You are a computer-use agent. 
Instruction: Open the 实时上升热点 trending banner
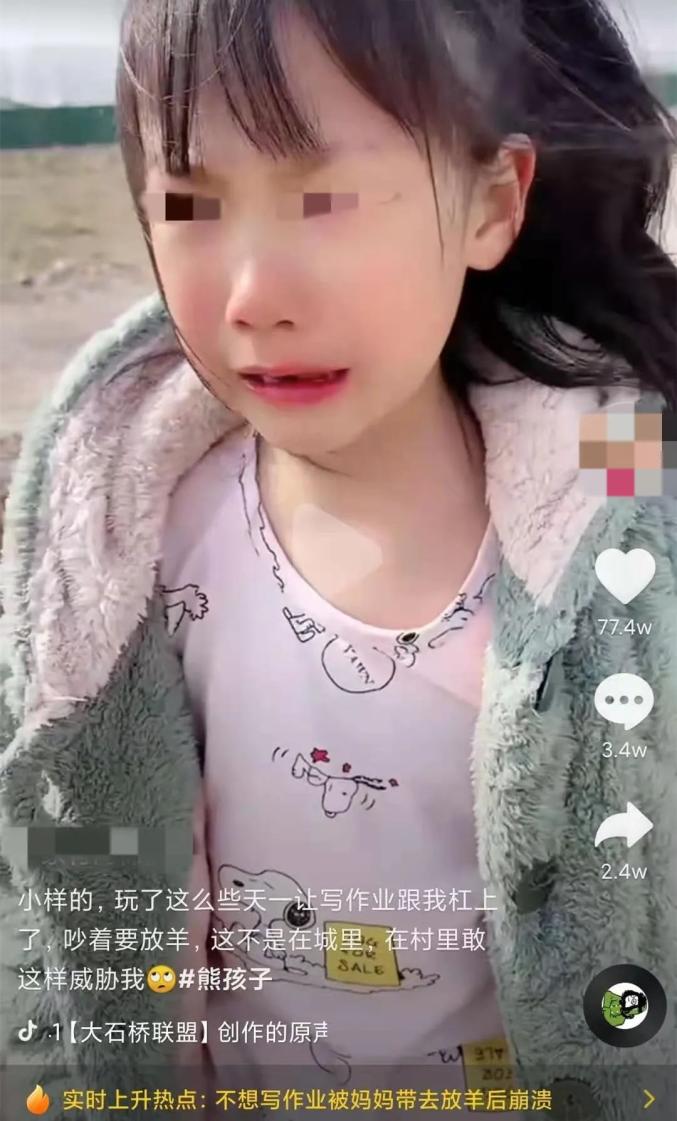click(x=338, y=1099)
